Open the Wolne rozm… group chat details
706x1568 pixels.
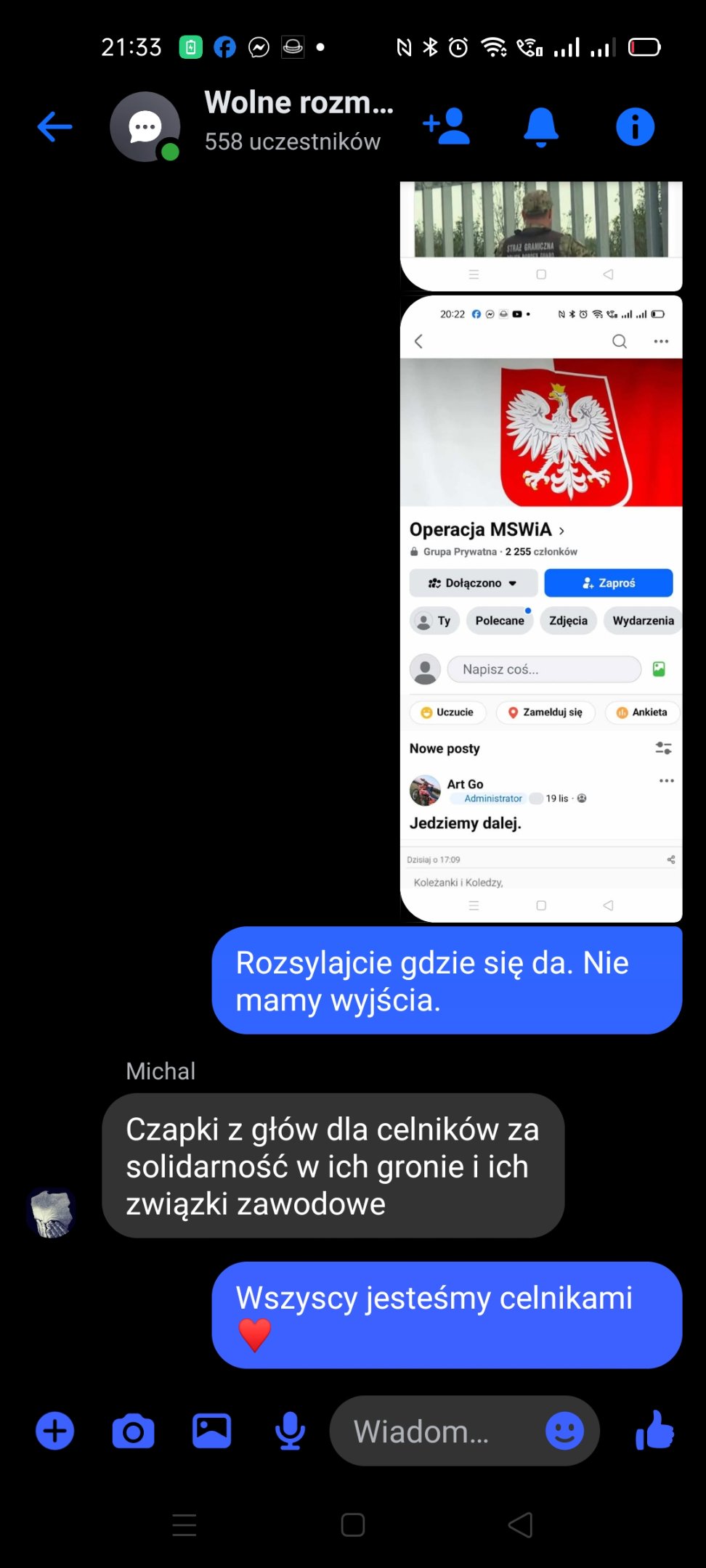[298, 121]
